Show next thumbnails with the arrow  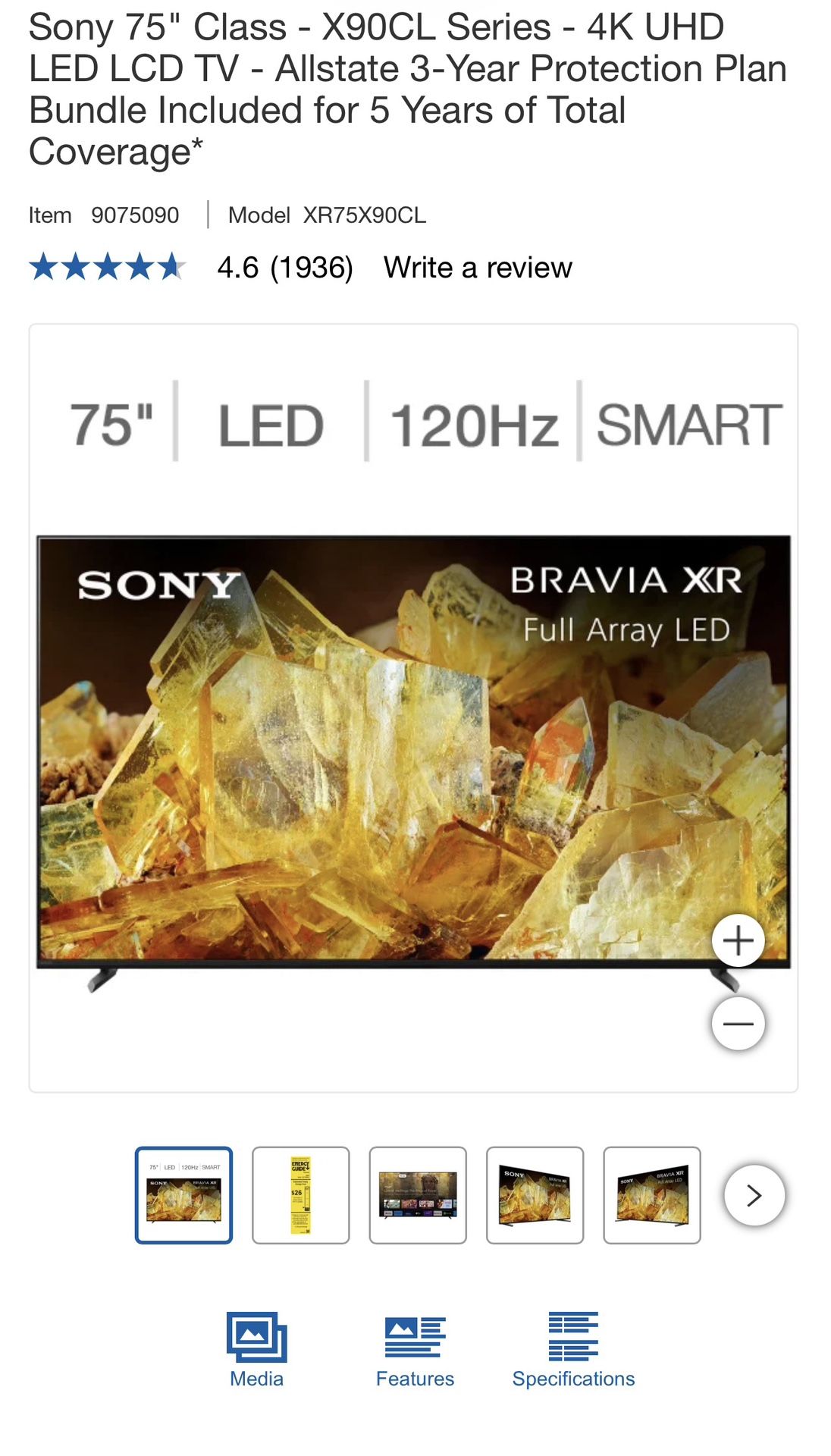(x=754, y=1195)
